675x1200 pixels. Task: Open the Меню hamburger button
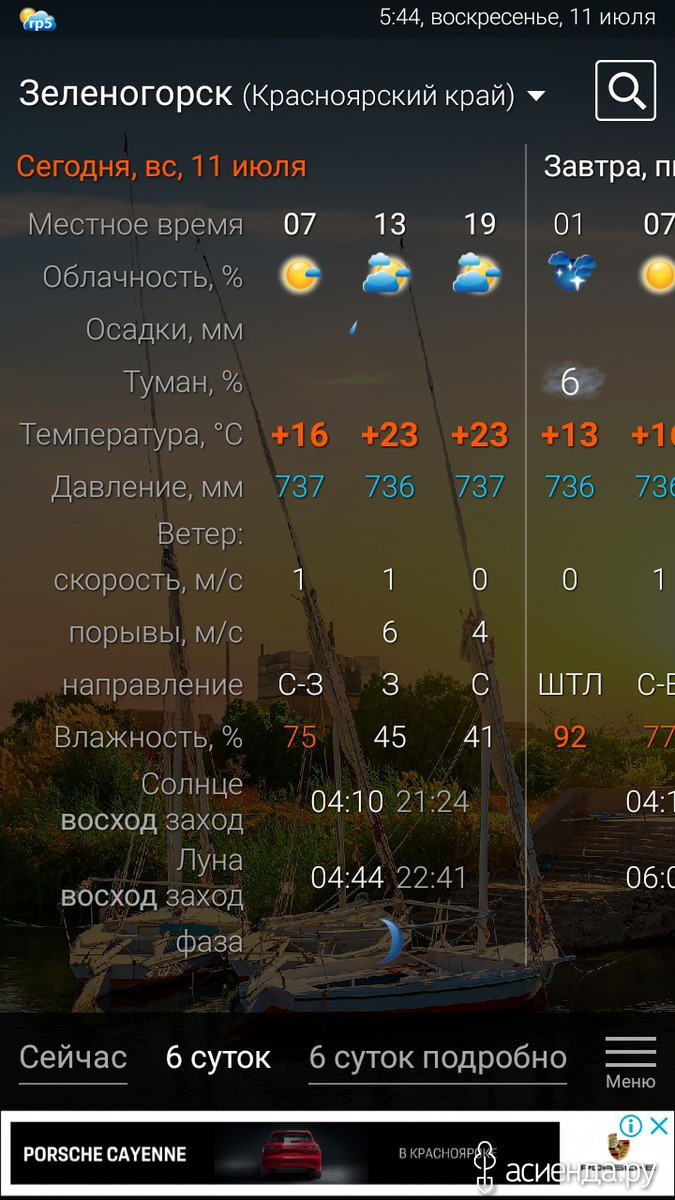click(x=631, y=1062)
